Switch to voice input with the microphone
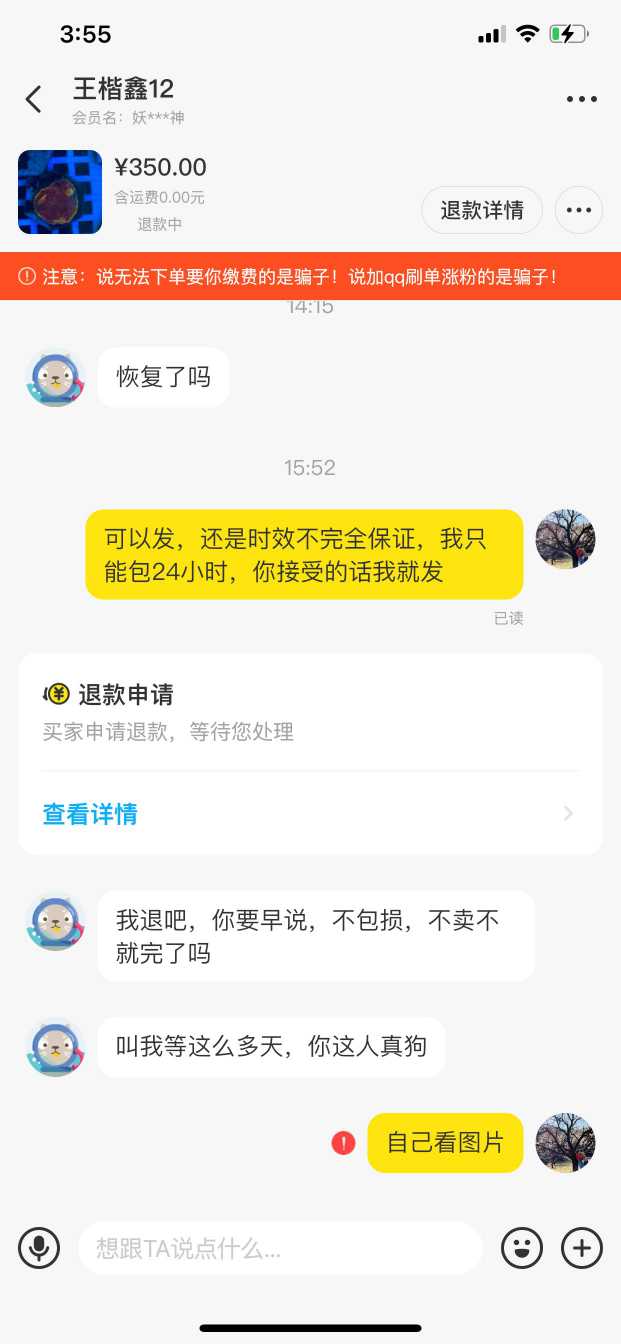 [x=39, y=1247]
